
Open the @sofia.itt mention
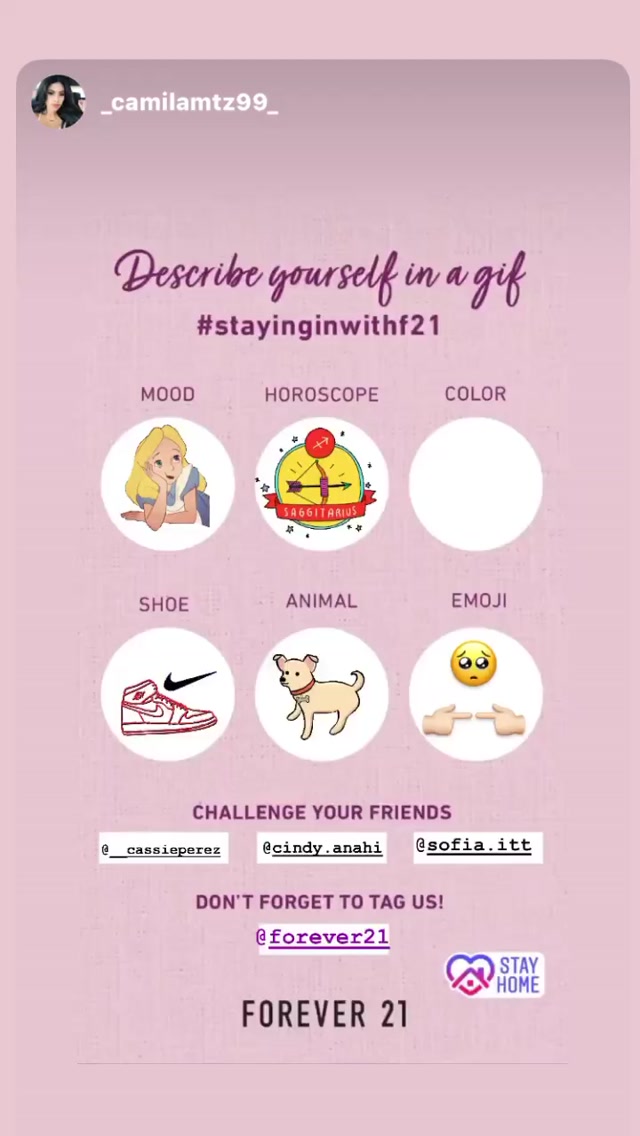[478, 846]
